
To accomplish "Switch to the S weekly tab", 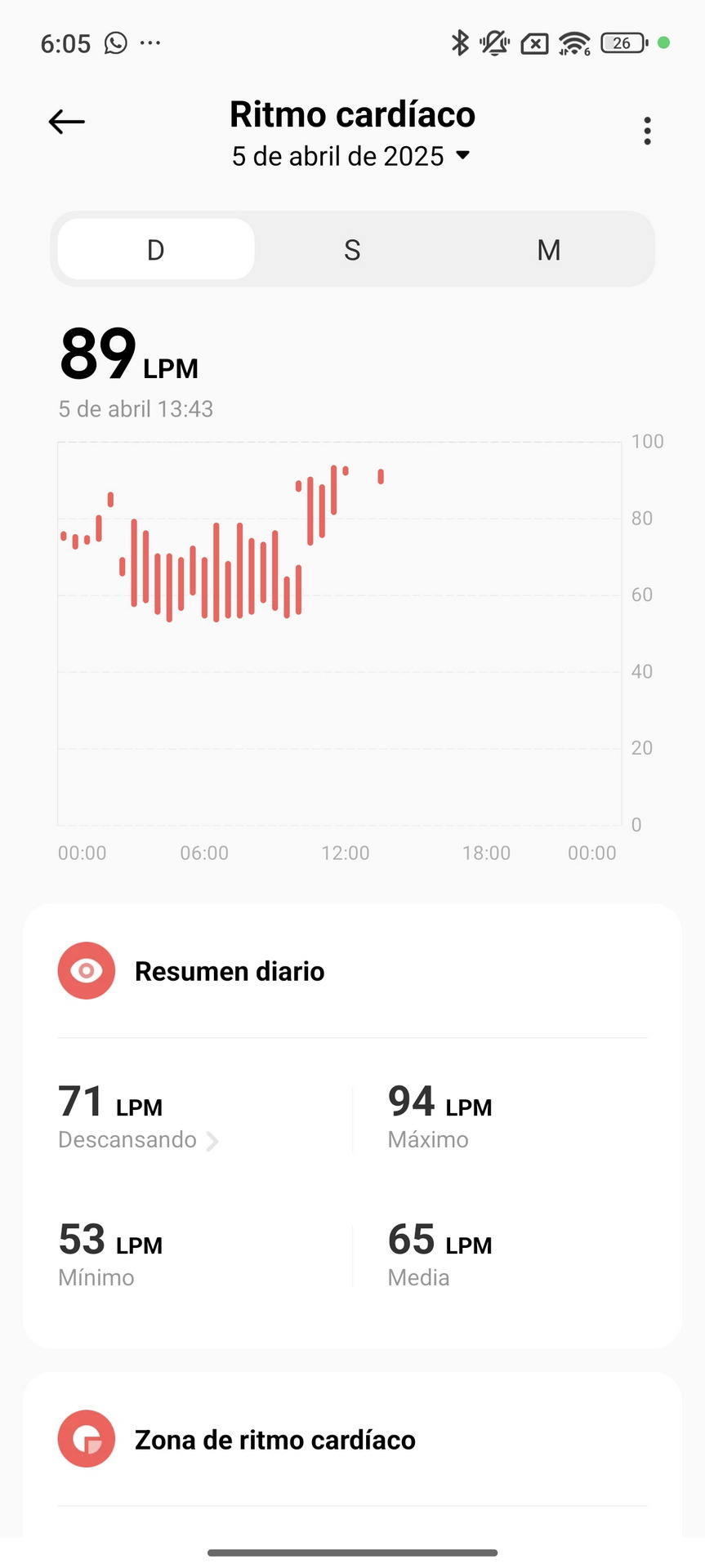I will click(x=352, y=249).
